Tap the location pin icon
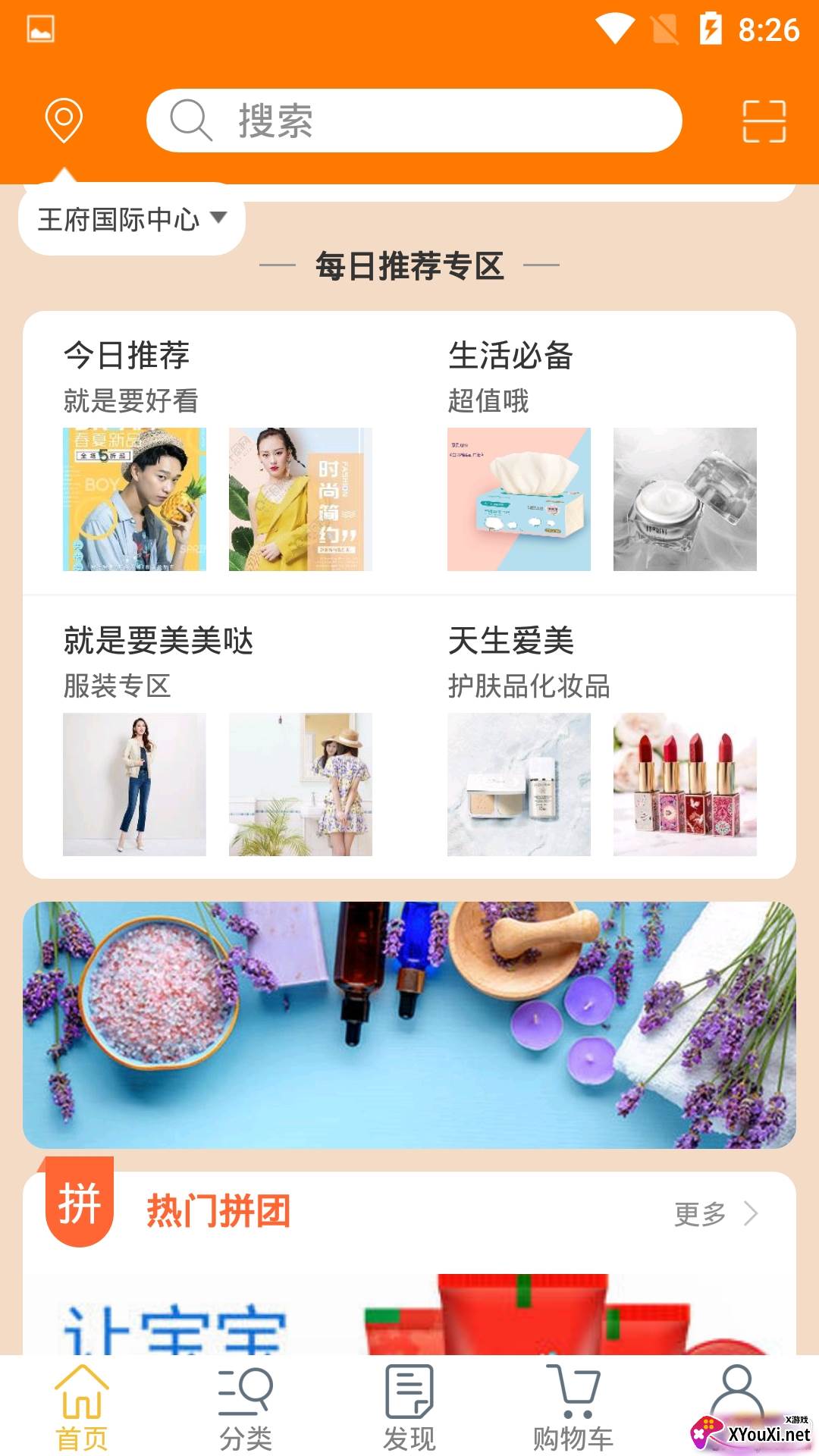 pyautogui.click(x=64, y=120)
